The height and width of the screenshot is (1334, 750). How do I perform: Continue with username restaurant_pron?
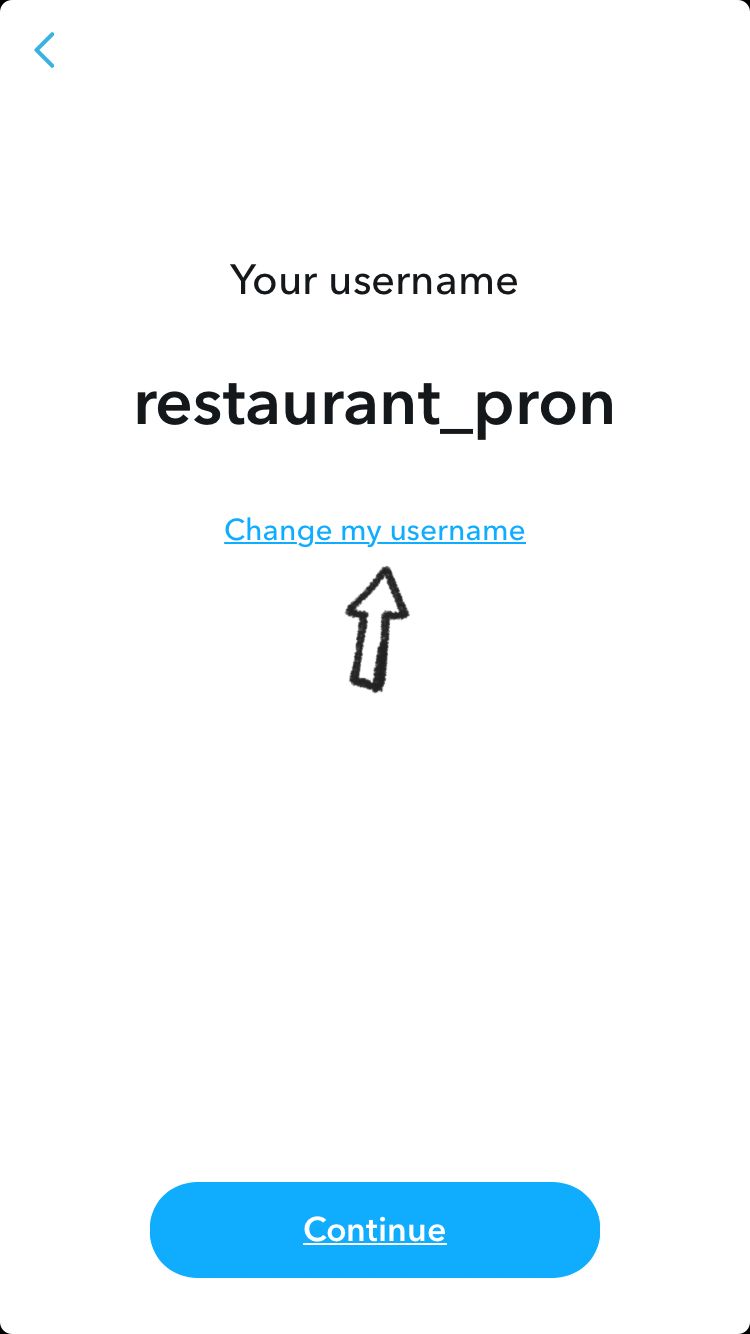click(374, 1229)
